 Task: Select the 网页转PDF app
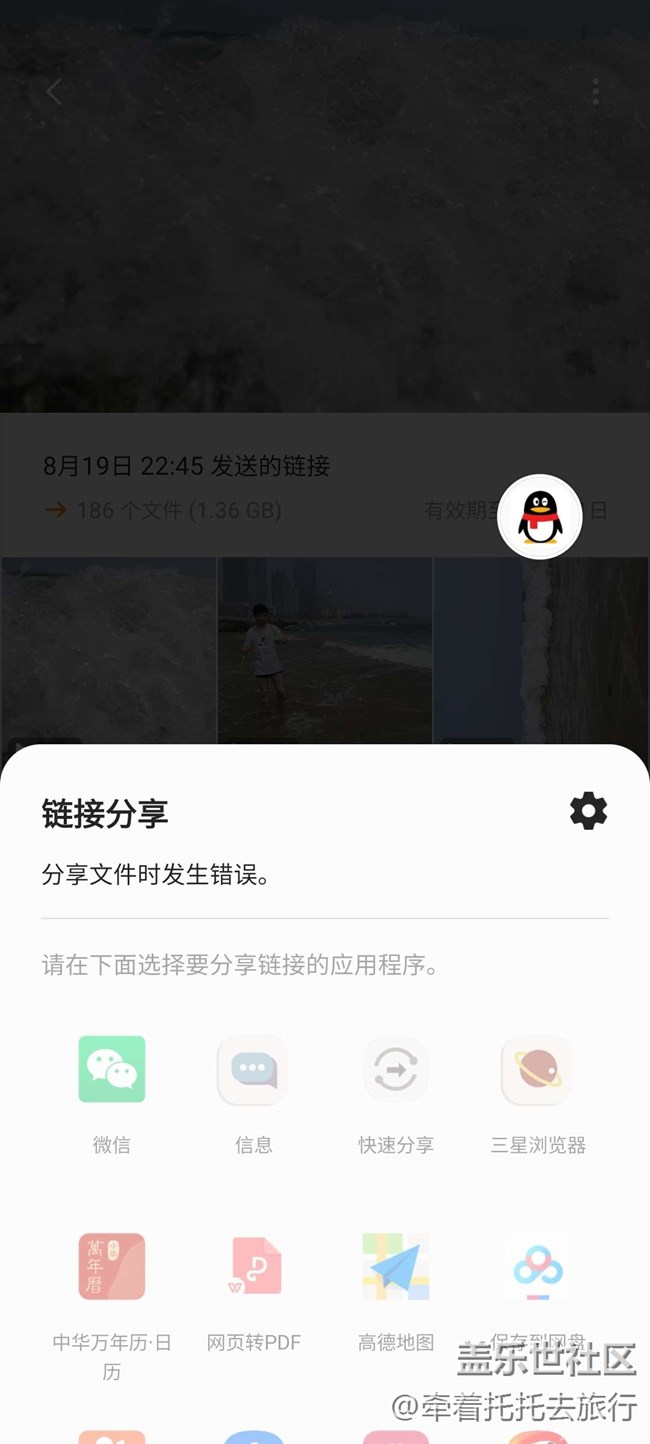click(x=254, y=1267)
